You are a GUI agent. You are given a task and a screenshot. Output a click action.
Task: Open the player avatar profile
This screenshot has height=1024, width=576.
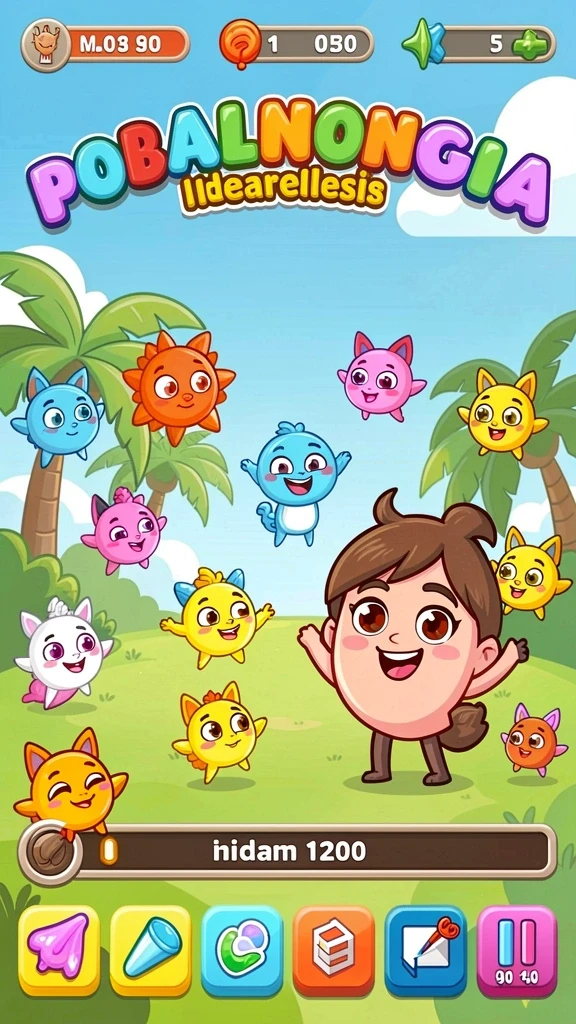coord(45,44)
